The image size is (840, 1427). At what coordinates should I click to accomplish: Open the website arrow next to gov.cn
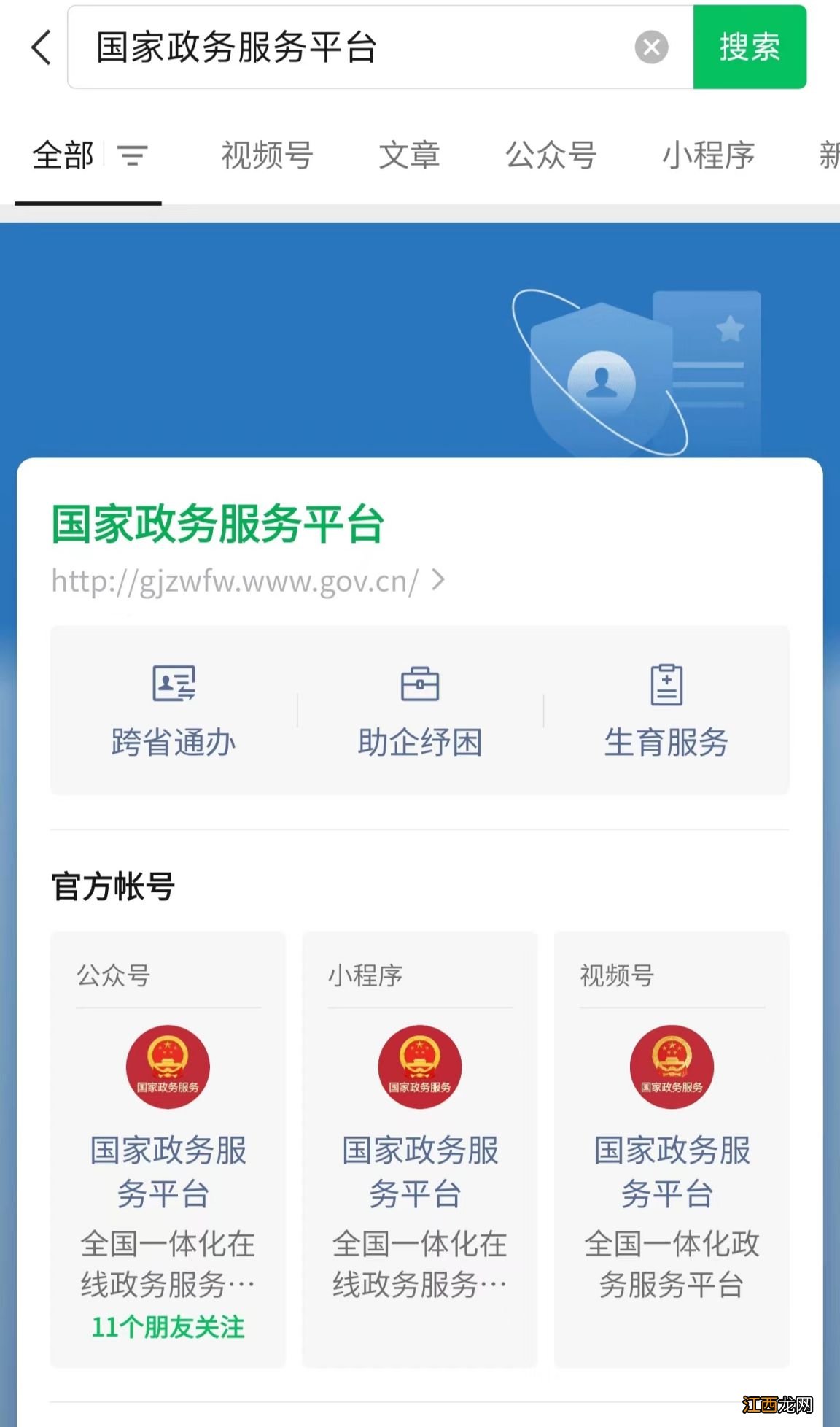pyautogui.click(x=438, y=581)
